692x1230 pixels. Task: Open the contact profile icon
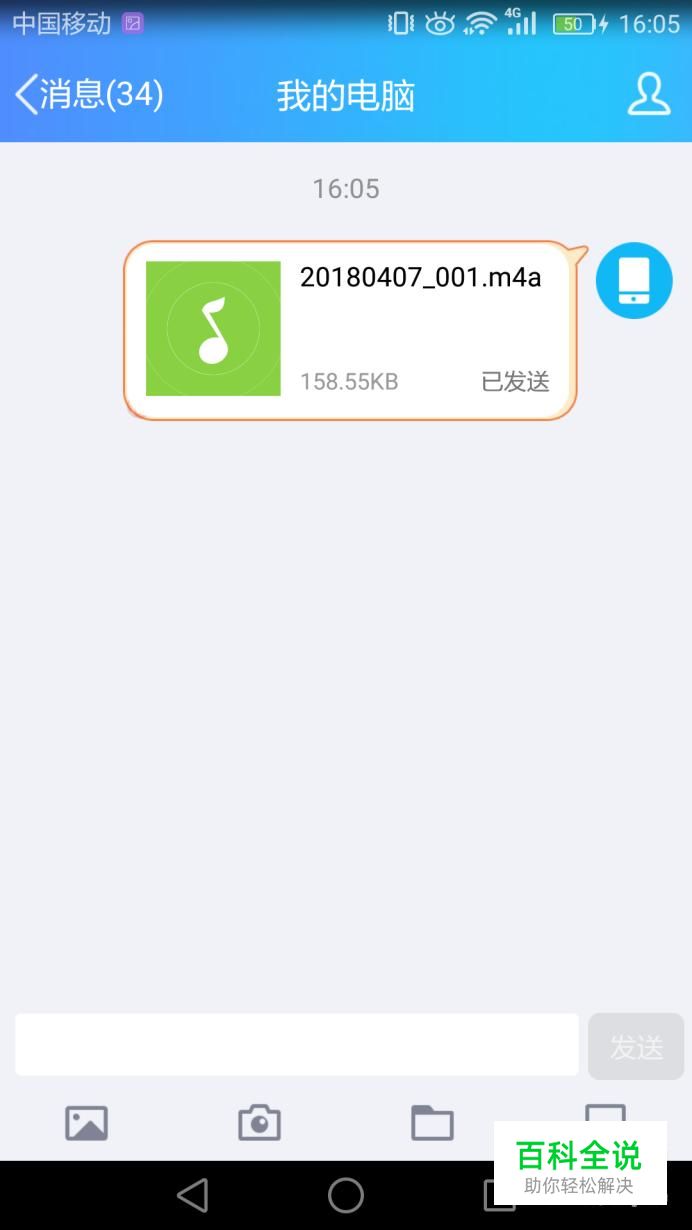(648, 95)
